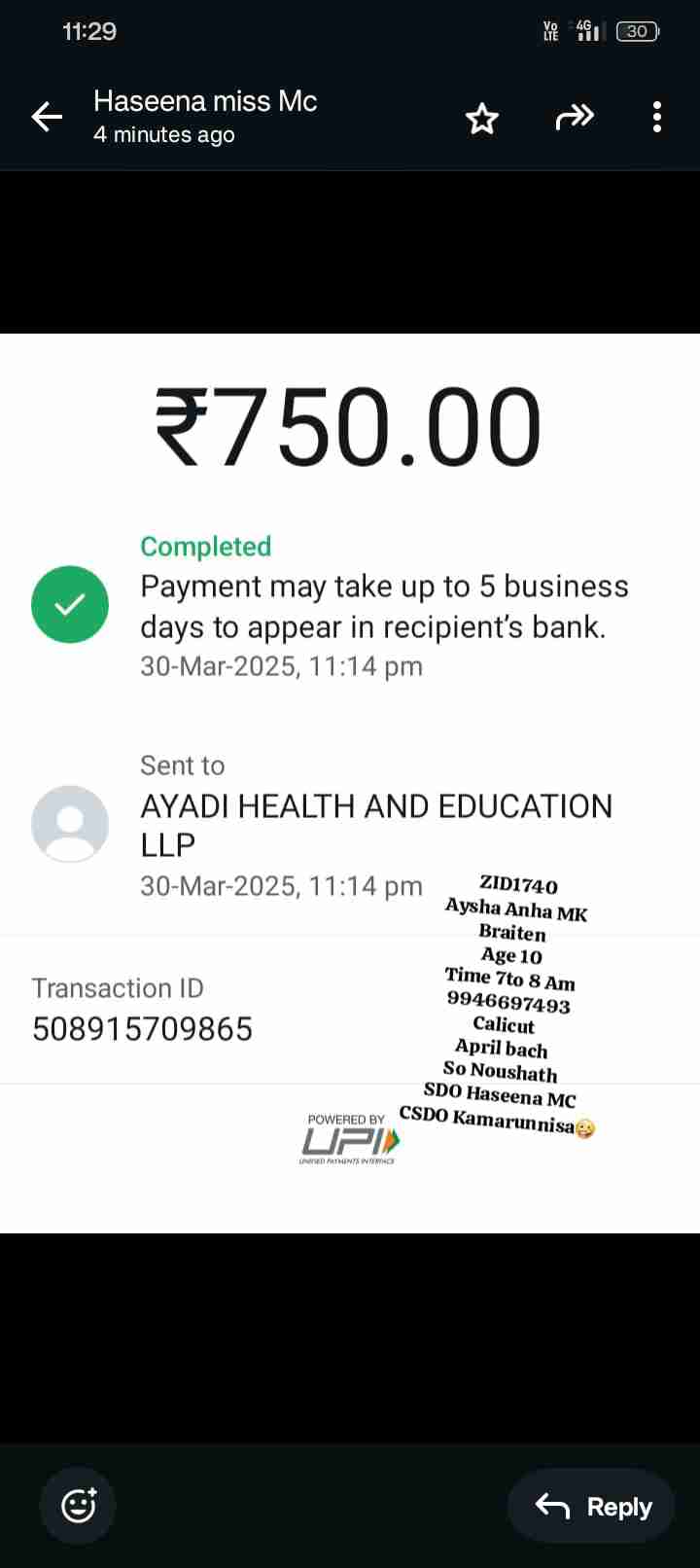Image resolution: width=700 pixels, height=1568 pixels.
Task: Open the three-dot overflow menu
Action: click(x=657, y=118)
